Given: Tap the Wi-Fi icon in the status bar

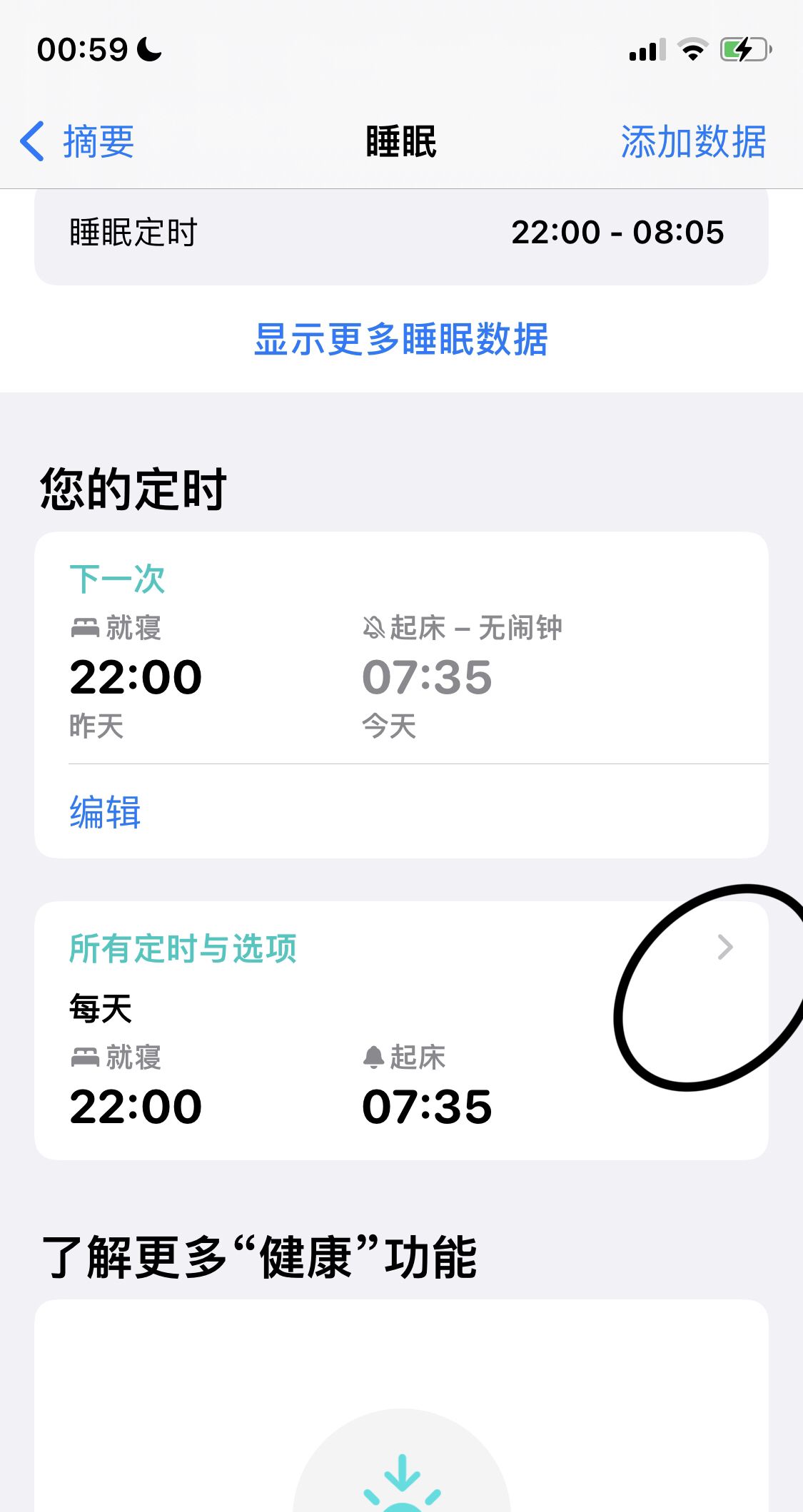Looking at the screenshot, I should [x=690, y=50].
